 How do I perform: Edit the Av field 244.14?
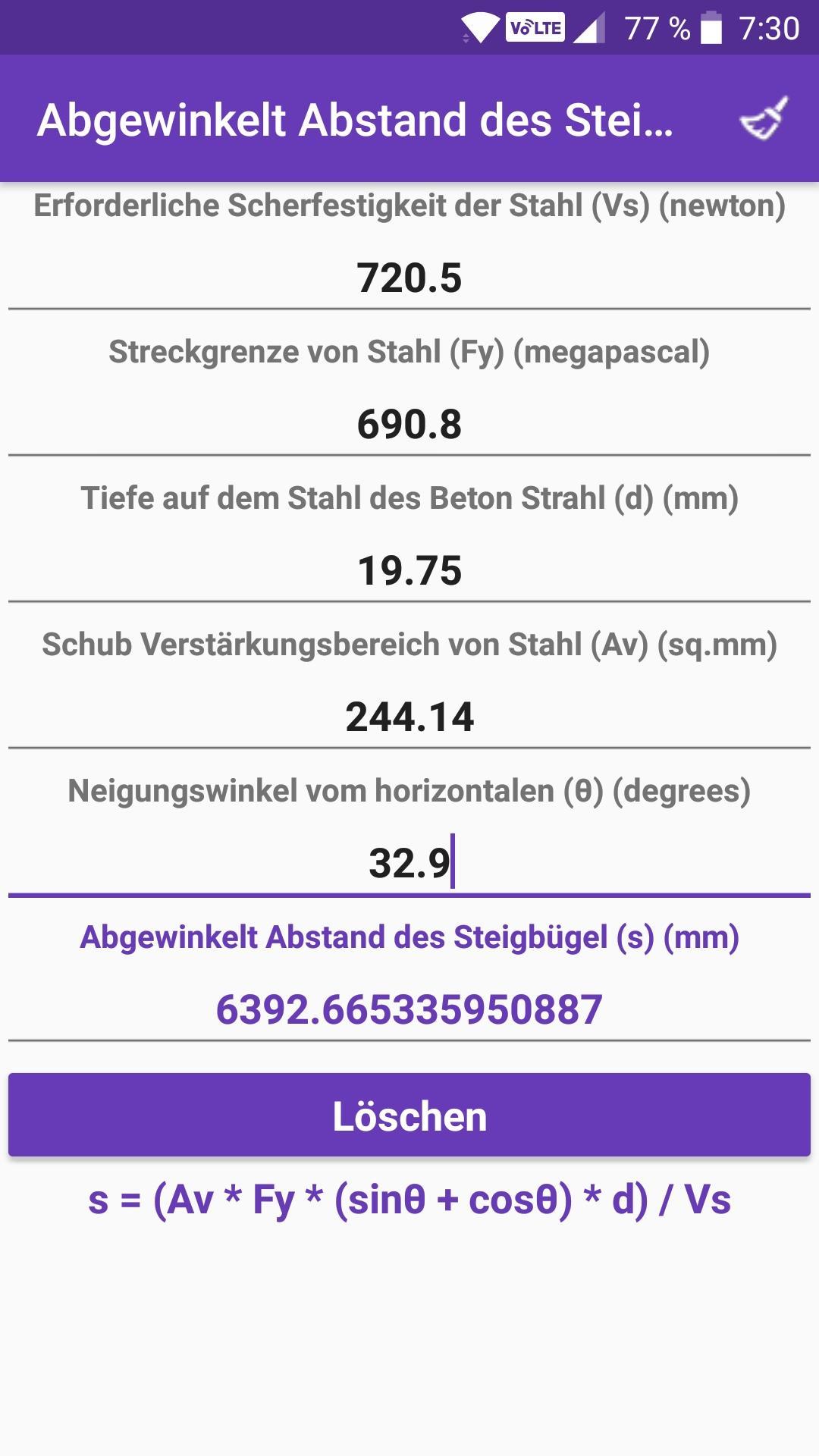[x=409, y=717]
